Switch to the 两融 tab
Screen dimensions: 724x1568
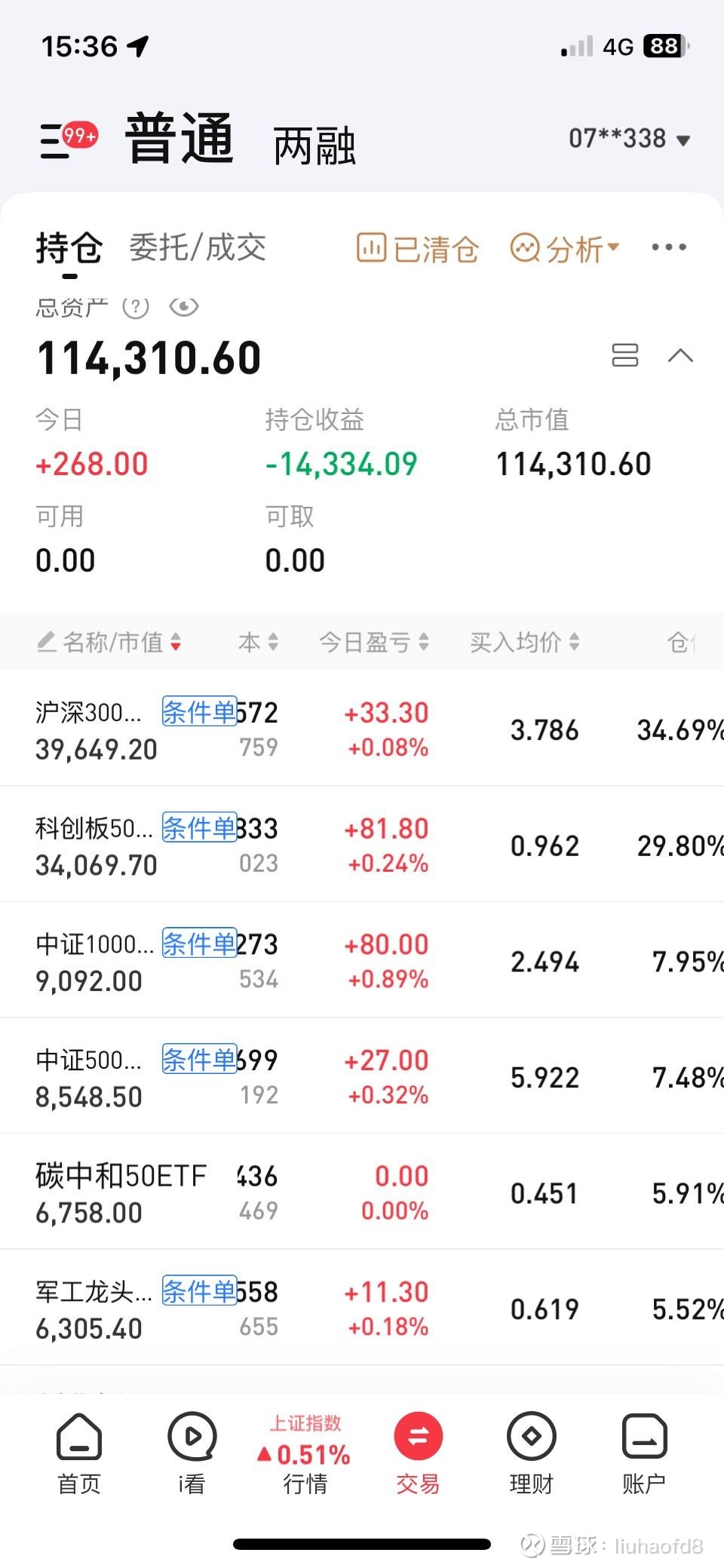314,143
